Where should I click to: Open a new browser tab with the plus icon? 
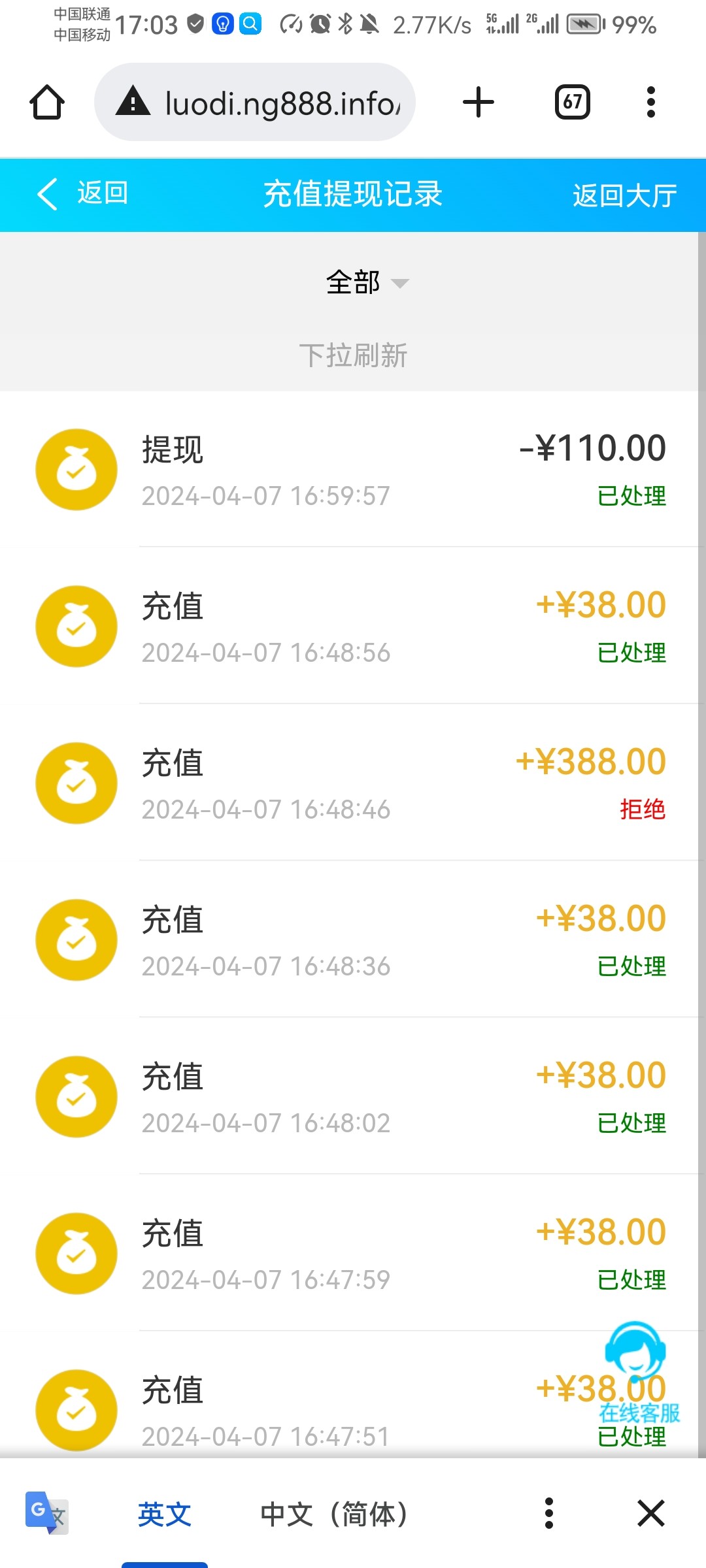(478, 101)
